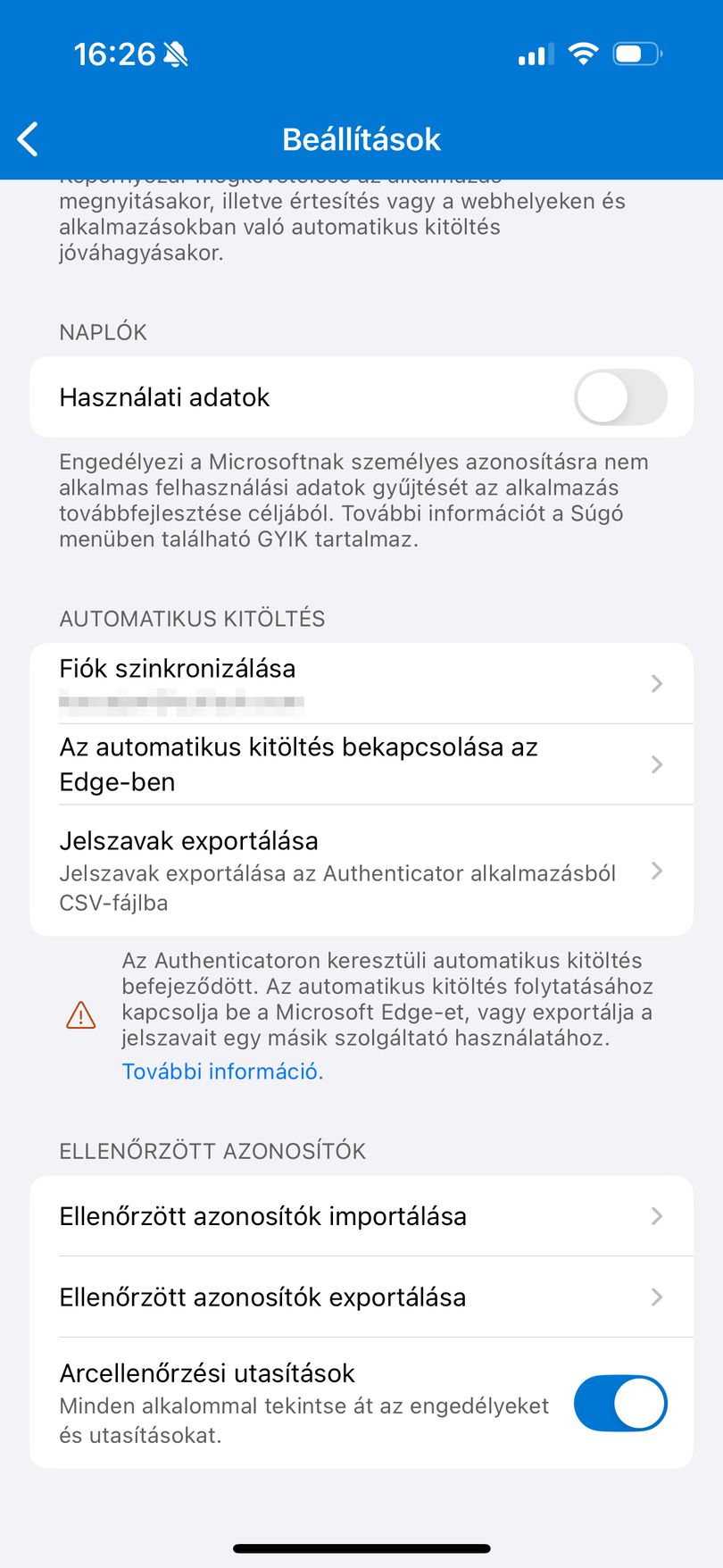Viewport: 723px width, 1568px height.
Task: Follow the További információ link
Action: tap(222, 1072)
